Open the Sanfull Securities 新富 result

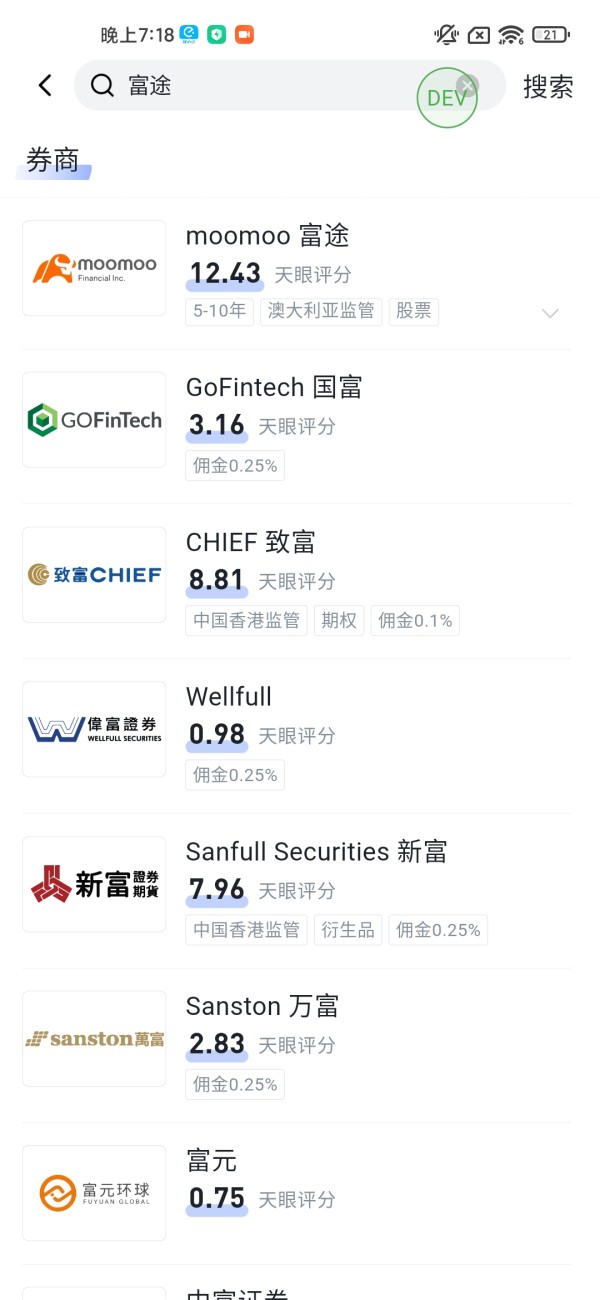[297, 891]
